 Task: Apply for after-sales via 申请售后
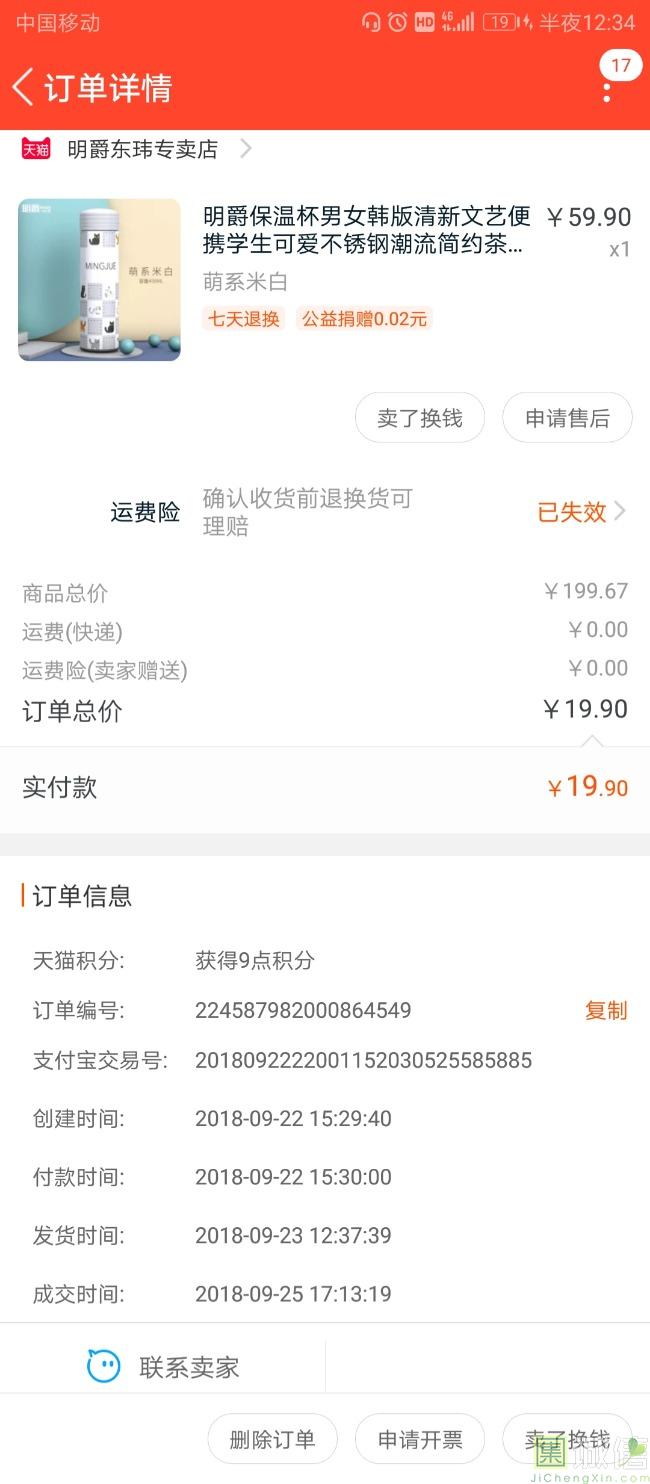[567, 418]
